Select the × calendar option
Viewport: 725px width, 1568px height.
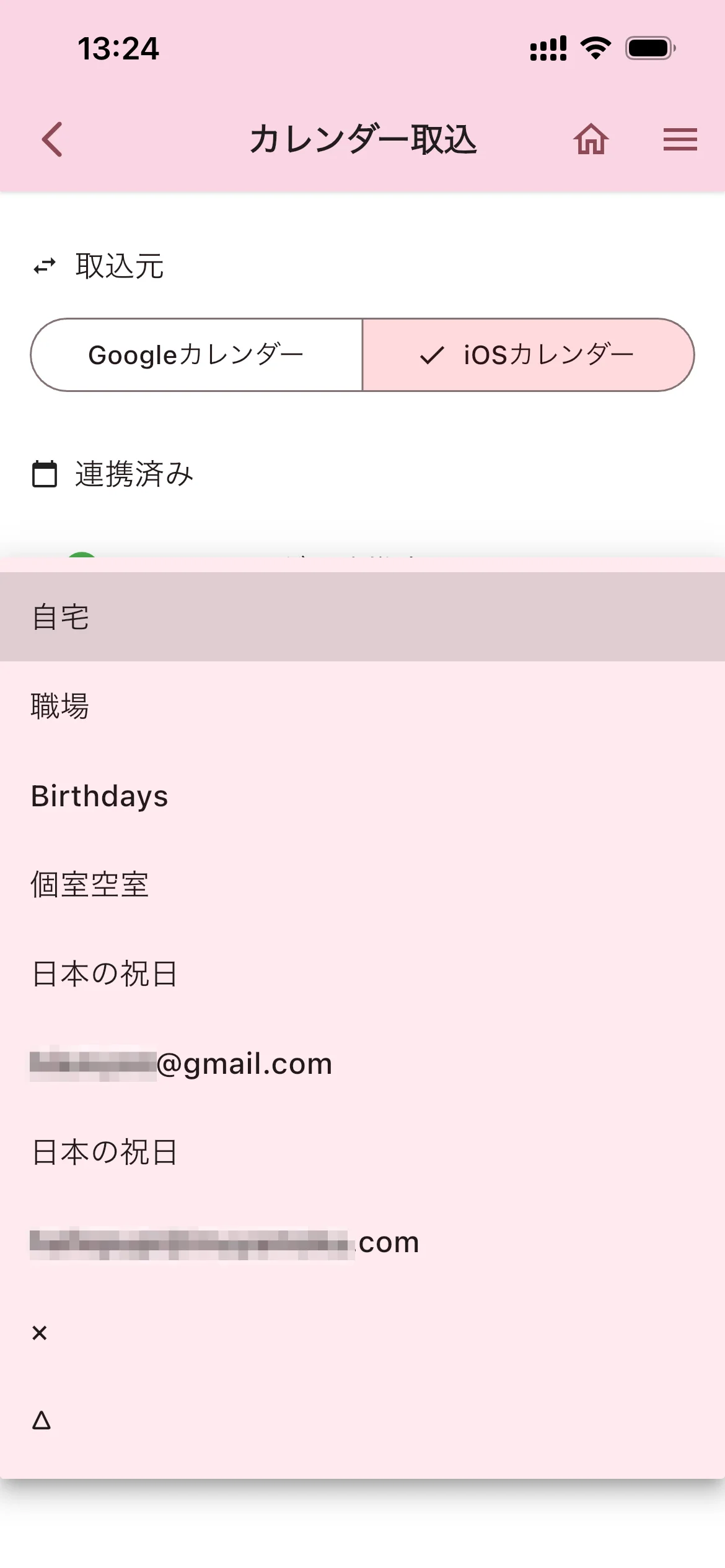coord(362,1333)
